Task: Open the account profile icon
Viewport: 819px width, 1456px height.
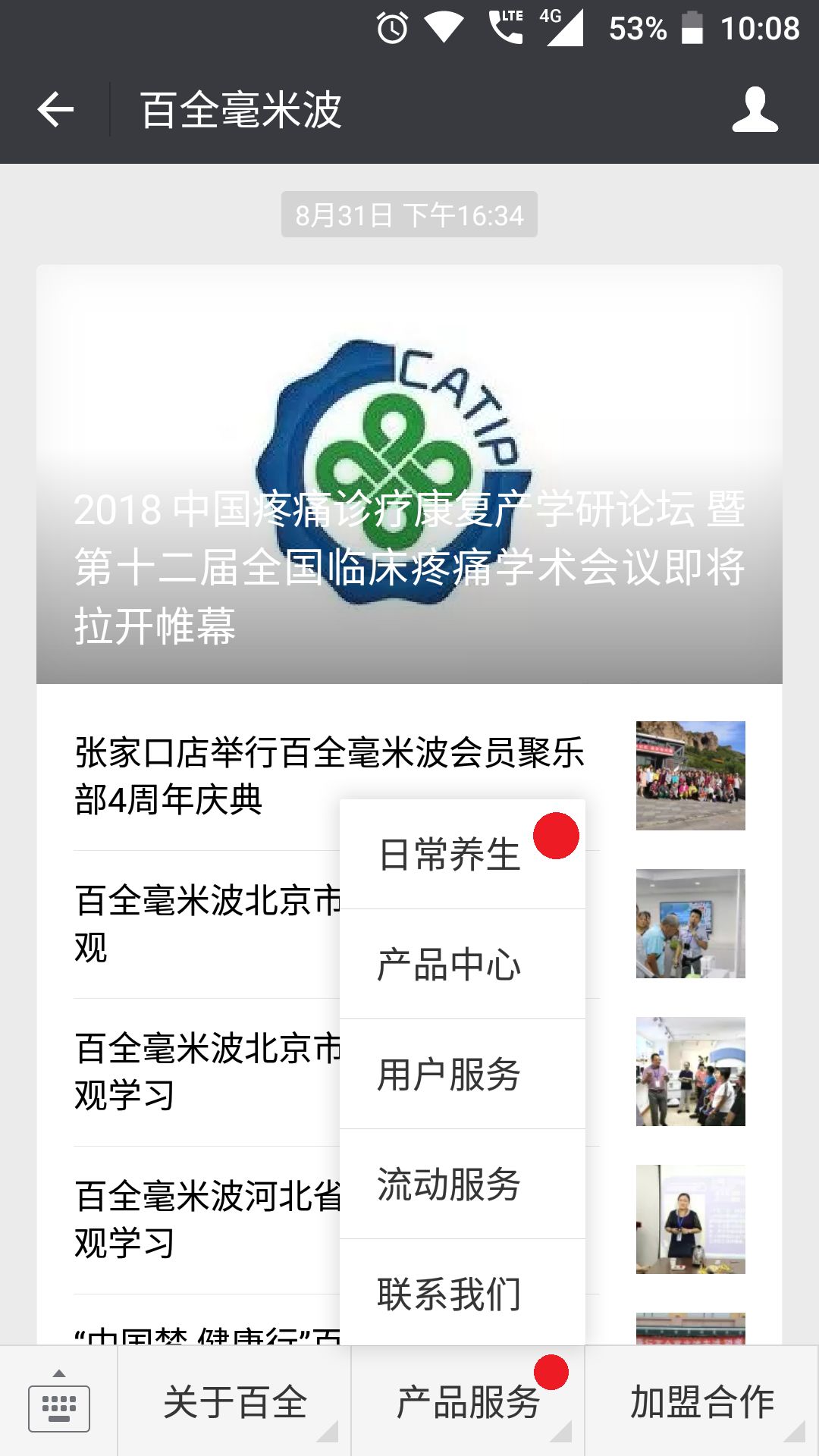Action: (x=755, y=110)
